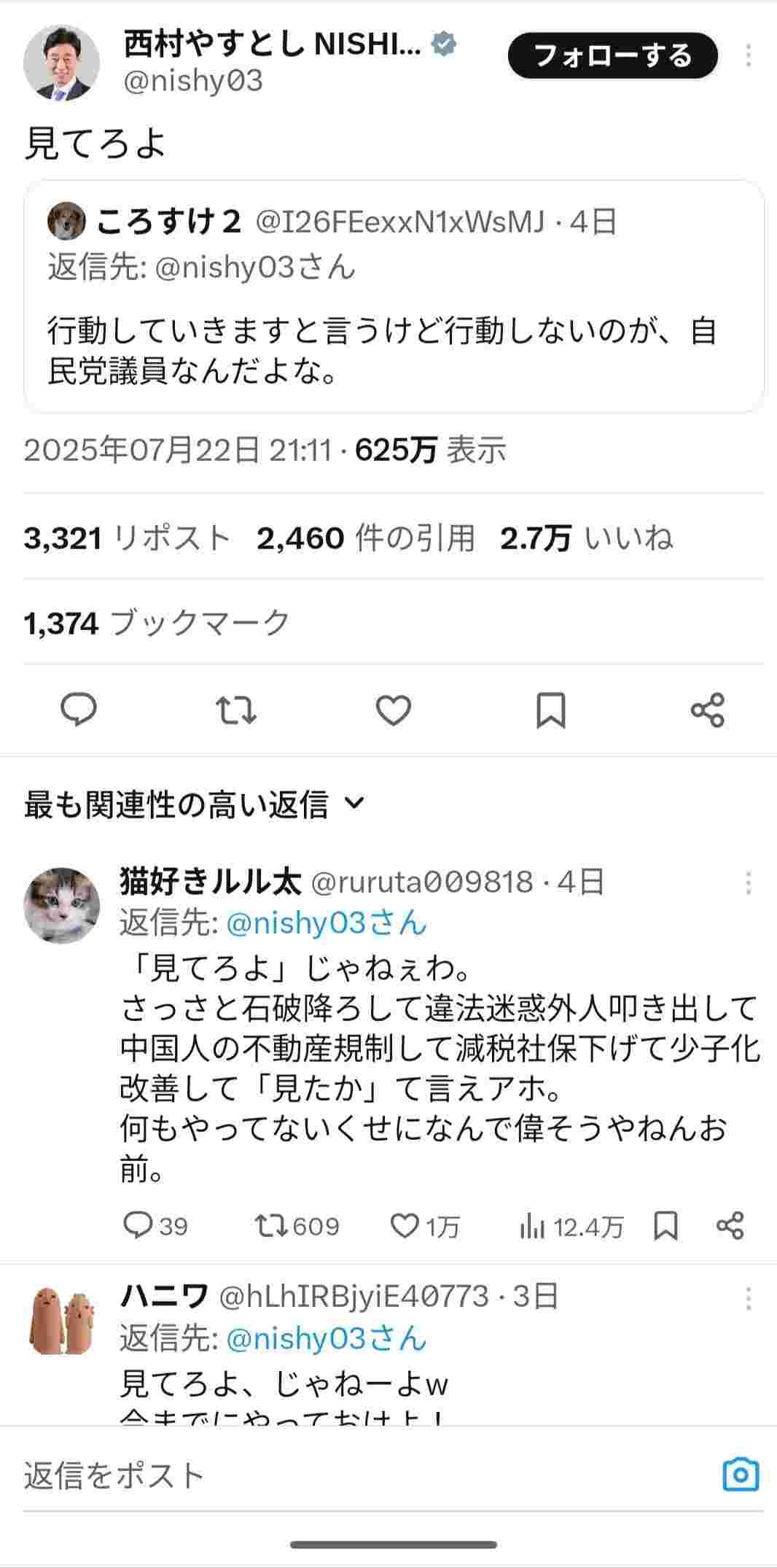The width and height of the screenshot is (777, 1568).
Task: View the 2,460 件の引用 list
Action: coord(365,538)
